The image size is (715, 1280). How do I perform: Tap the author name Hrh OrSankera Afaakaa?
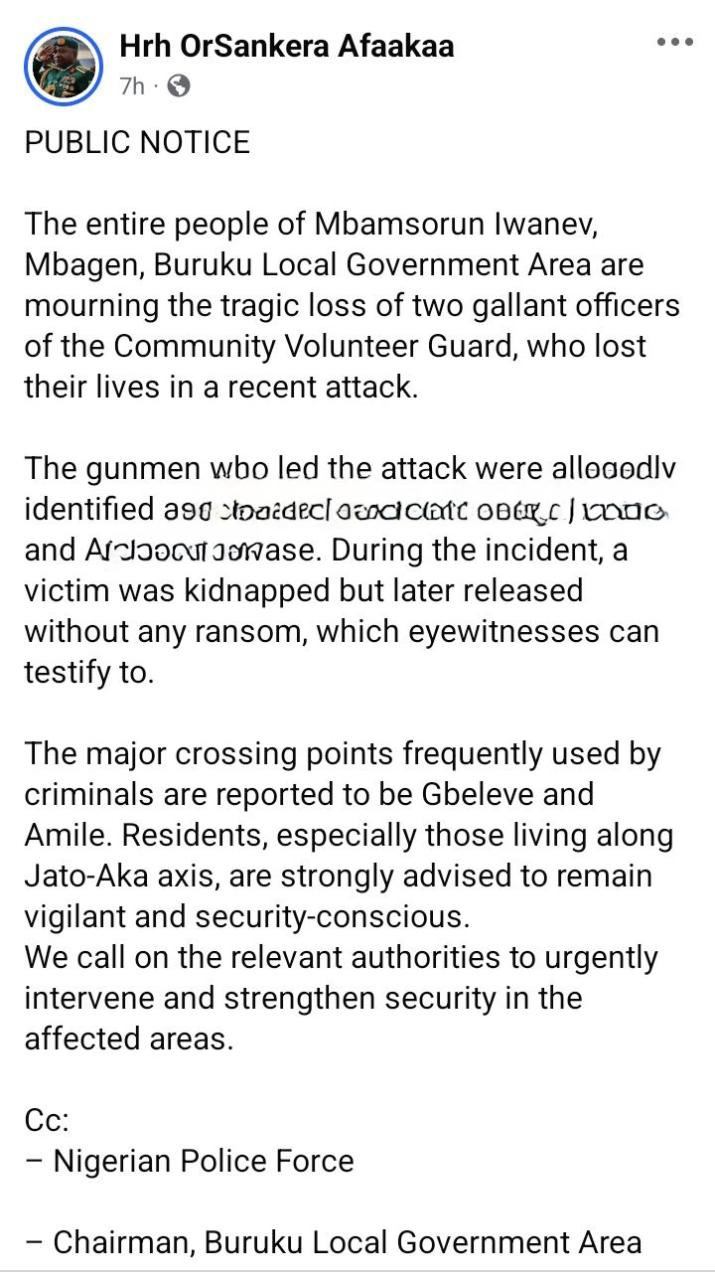(x=286, y=45)
